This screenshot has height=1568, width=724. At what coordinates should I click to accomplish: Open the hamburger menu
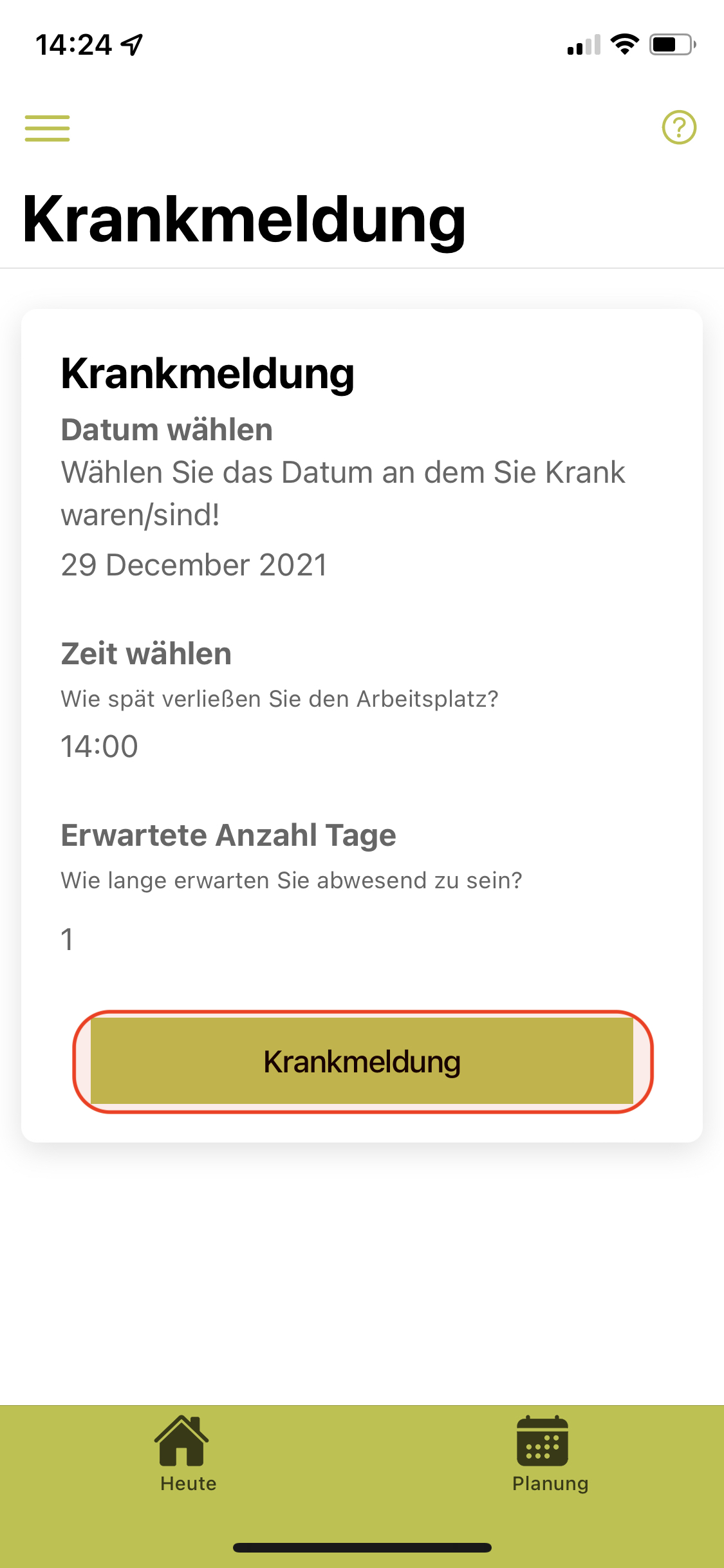(47, 128)
